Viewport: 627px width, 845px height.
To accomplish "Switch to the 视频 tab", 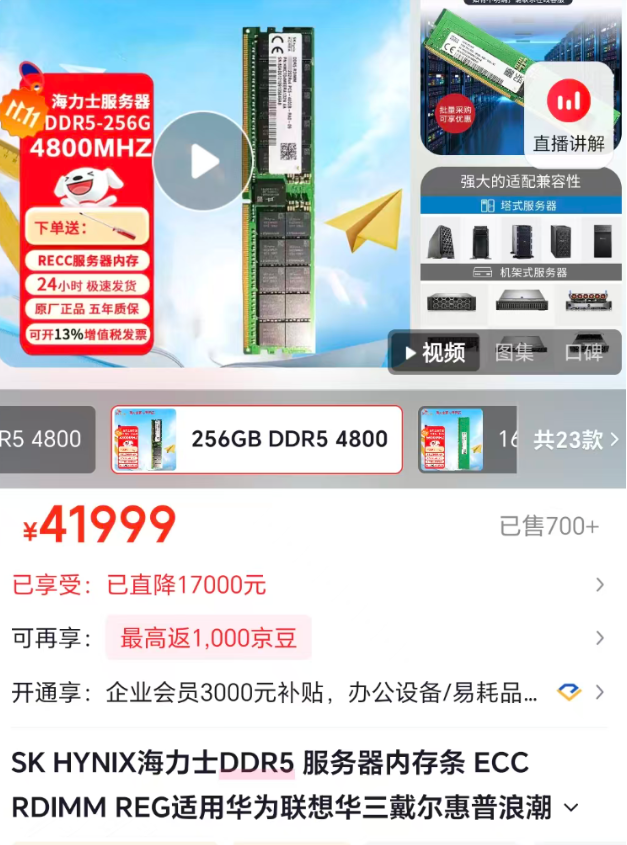I will pyautogui.click(x=434, y=353).
